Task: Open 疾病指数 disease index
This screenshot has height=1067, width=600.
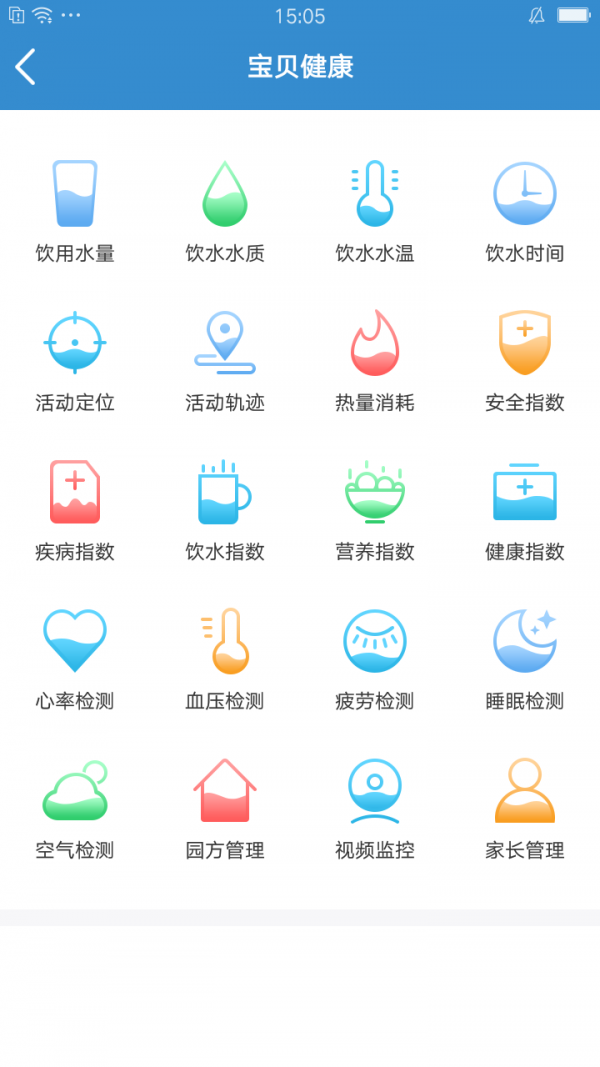Action: (x=75, y=510)
